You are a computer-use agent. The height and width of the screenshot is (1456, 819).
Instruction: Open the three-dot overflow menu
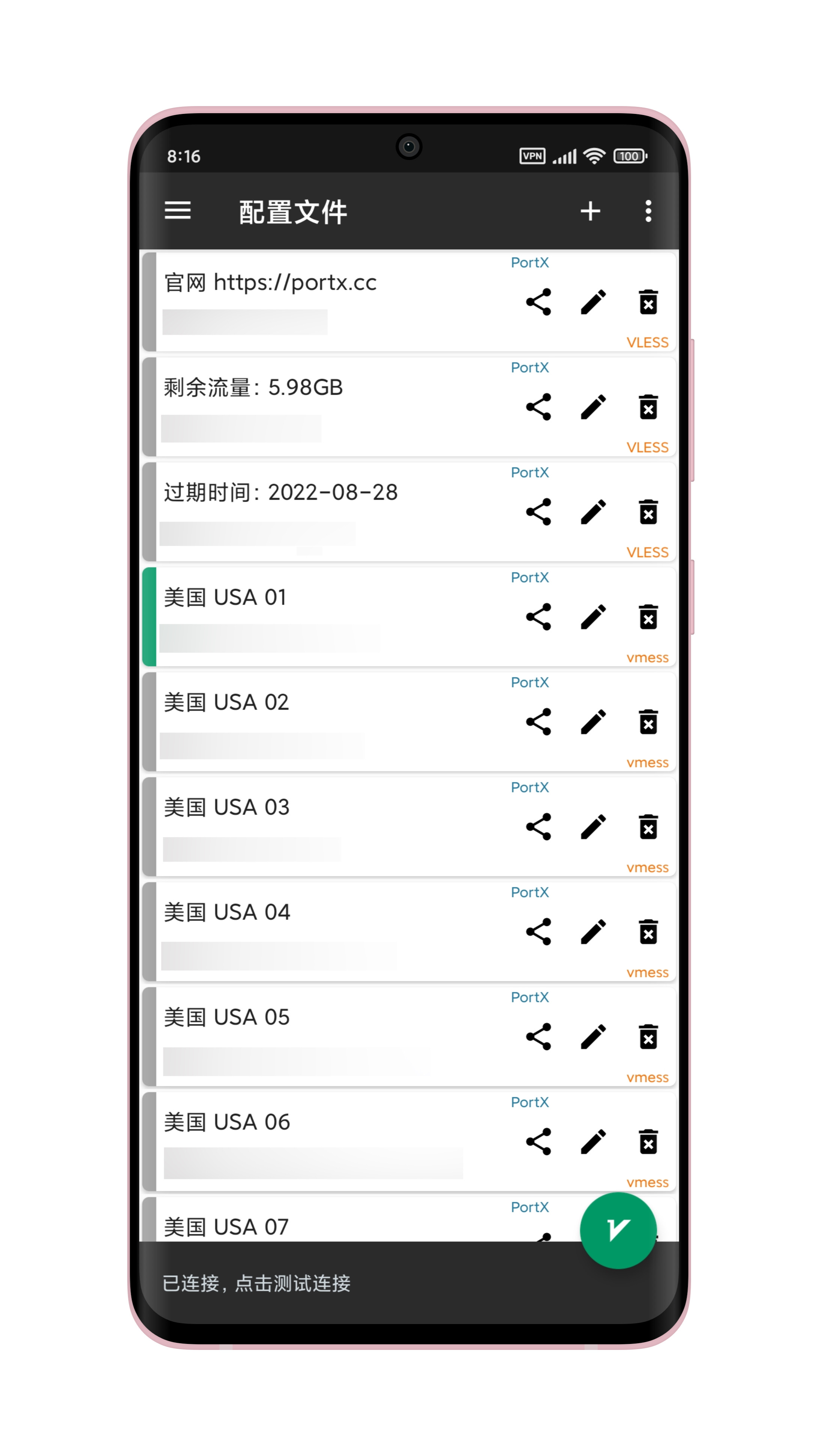pos(648,211)
